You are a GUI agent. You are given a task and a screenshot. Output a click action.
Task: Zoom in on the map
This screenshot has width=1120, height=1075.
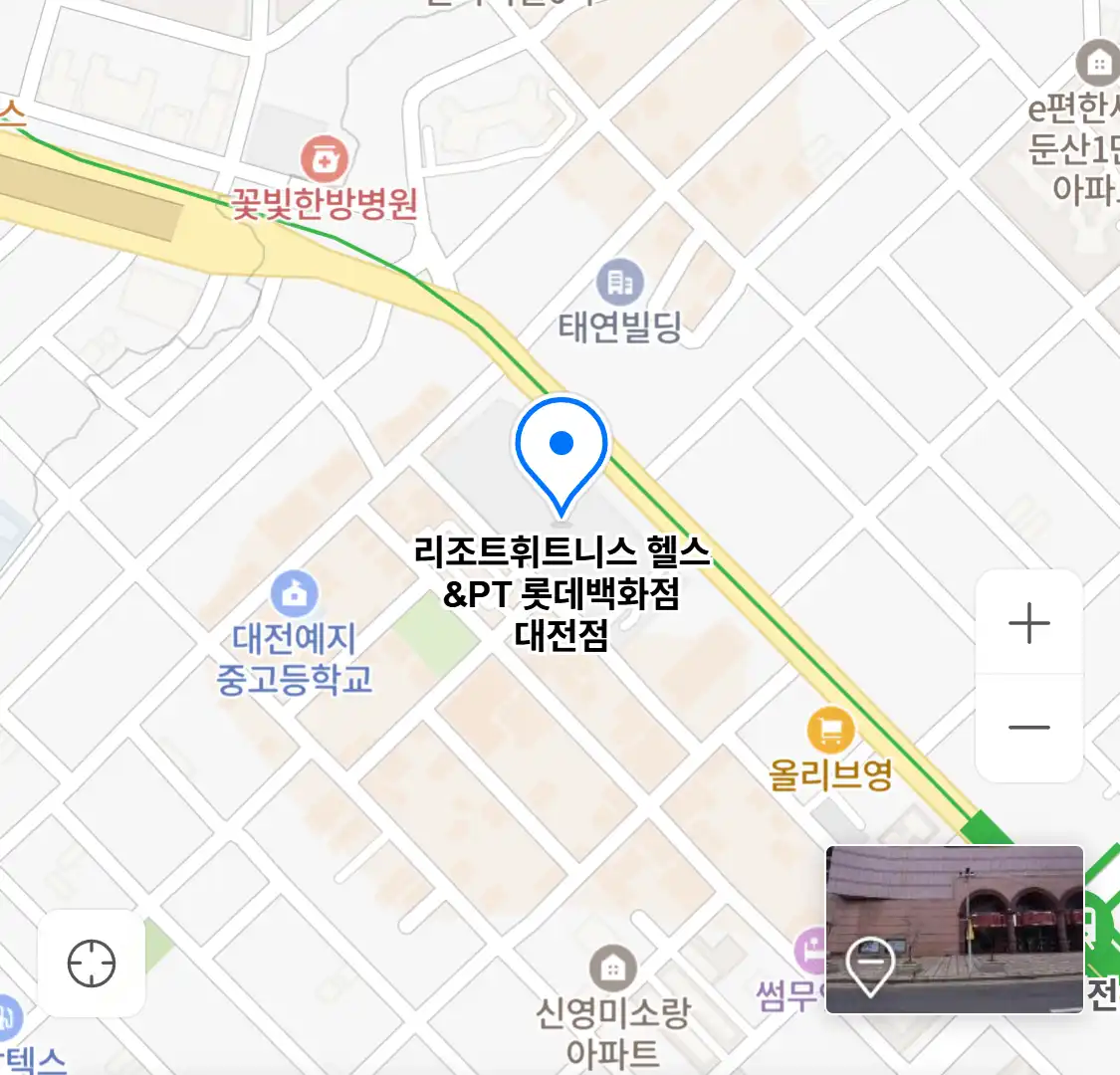tap(1028, 623)
